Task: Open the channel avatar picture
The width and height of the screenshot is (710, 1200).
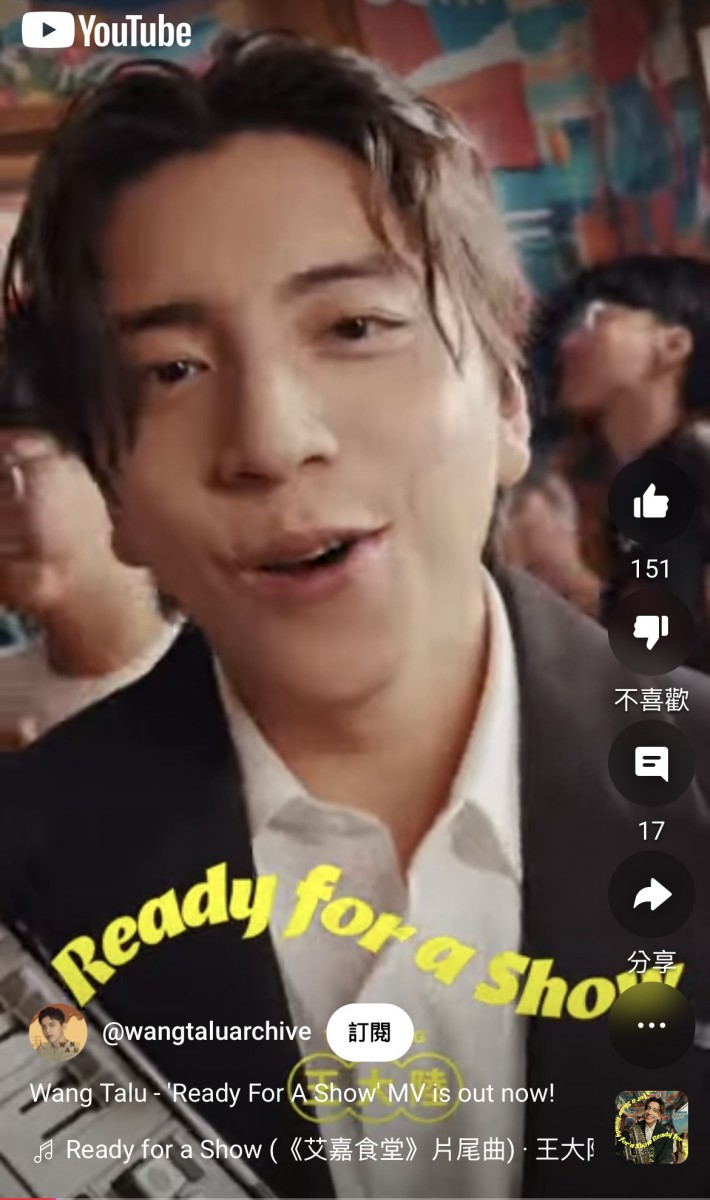Action: click(x=57, y=1032)
